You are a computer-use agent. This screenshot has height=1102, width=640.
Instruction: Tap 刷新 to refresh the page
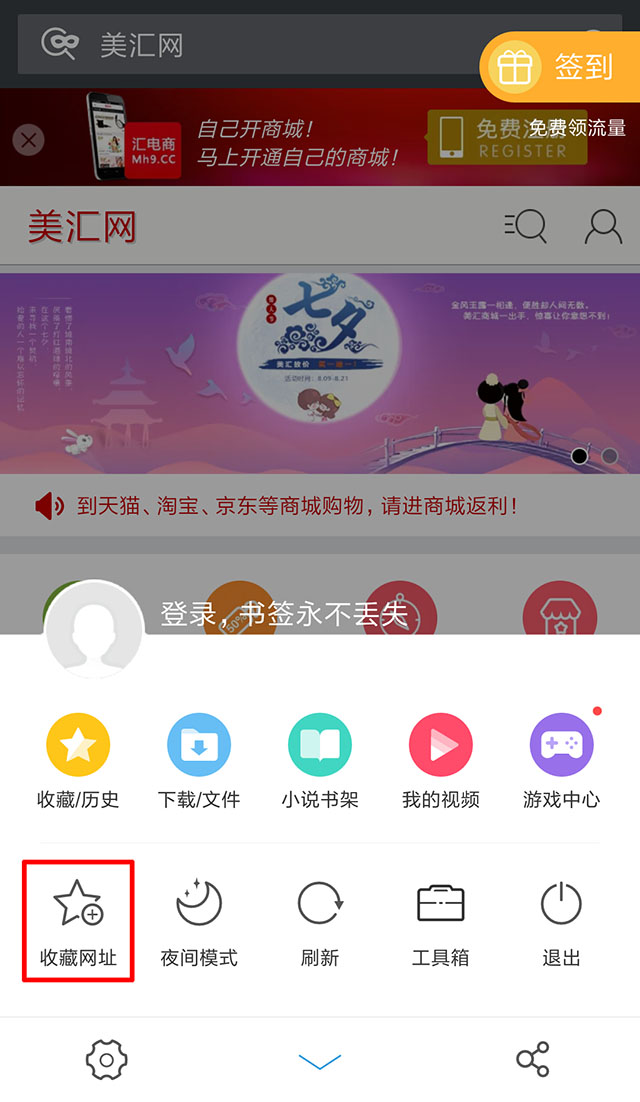pos(320,921)
